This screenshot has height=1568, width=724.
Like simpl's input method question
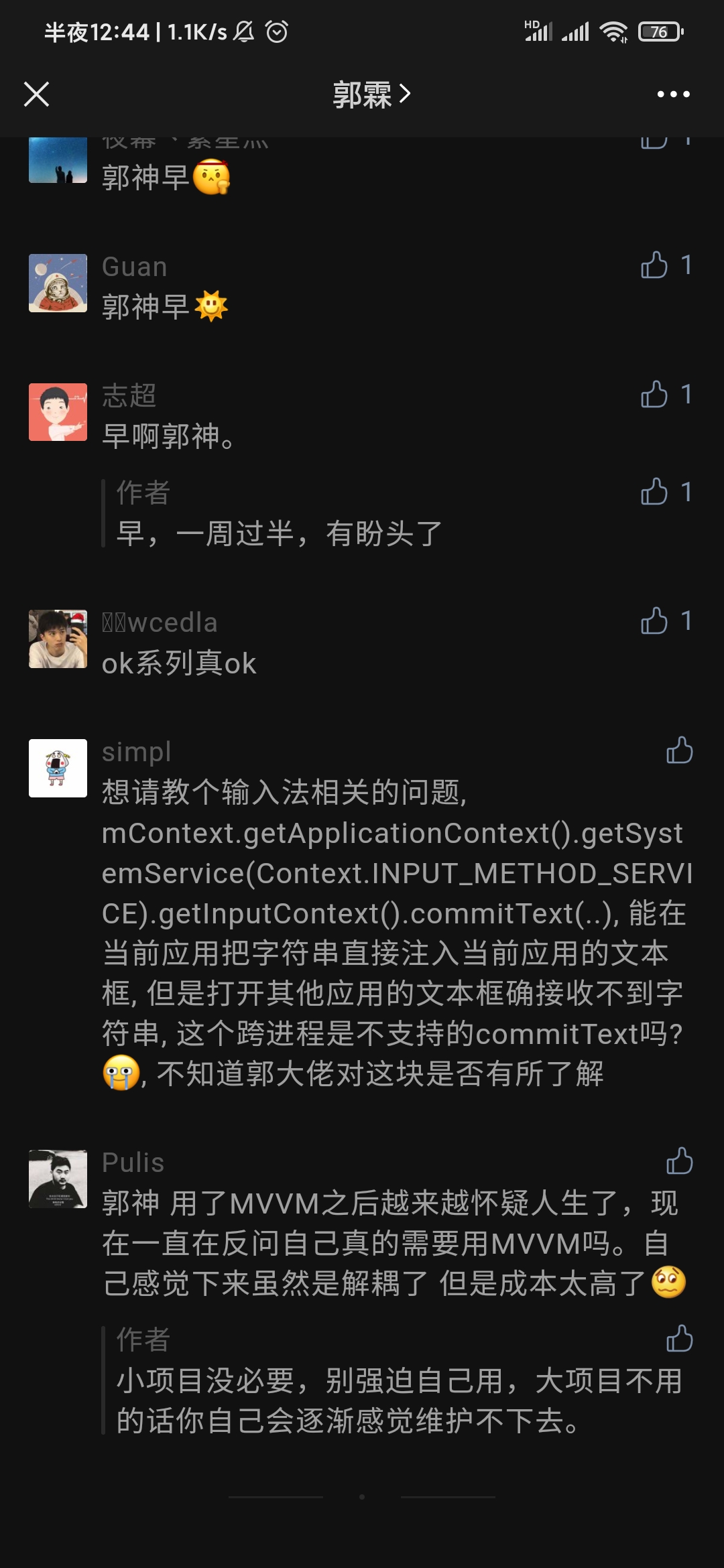679,750
